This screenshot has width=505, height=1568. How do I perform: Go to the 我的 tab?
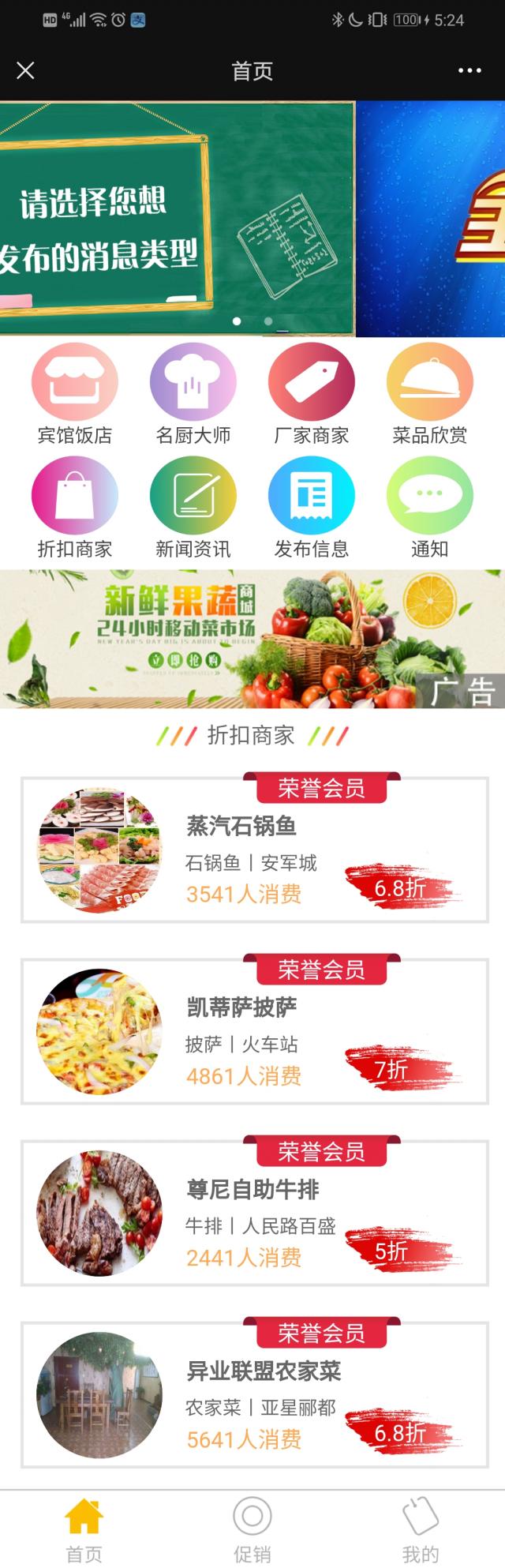pyautogui.click(x=421, y=1529)
